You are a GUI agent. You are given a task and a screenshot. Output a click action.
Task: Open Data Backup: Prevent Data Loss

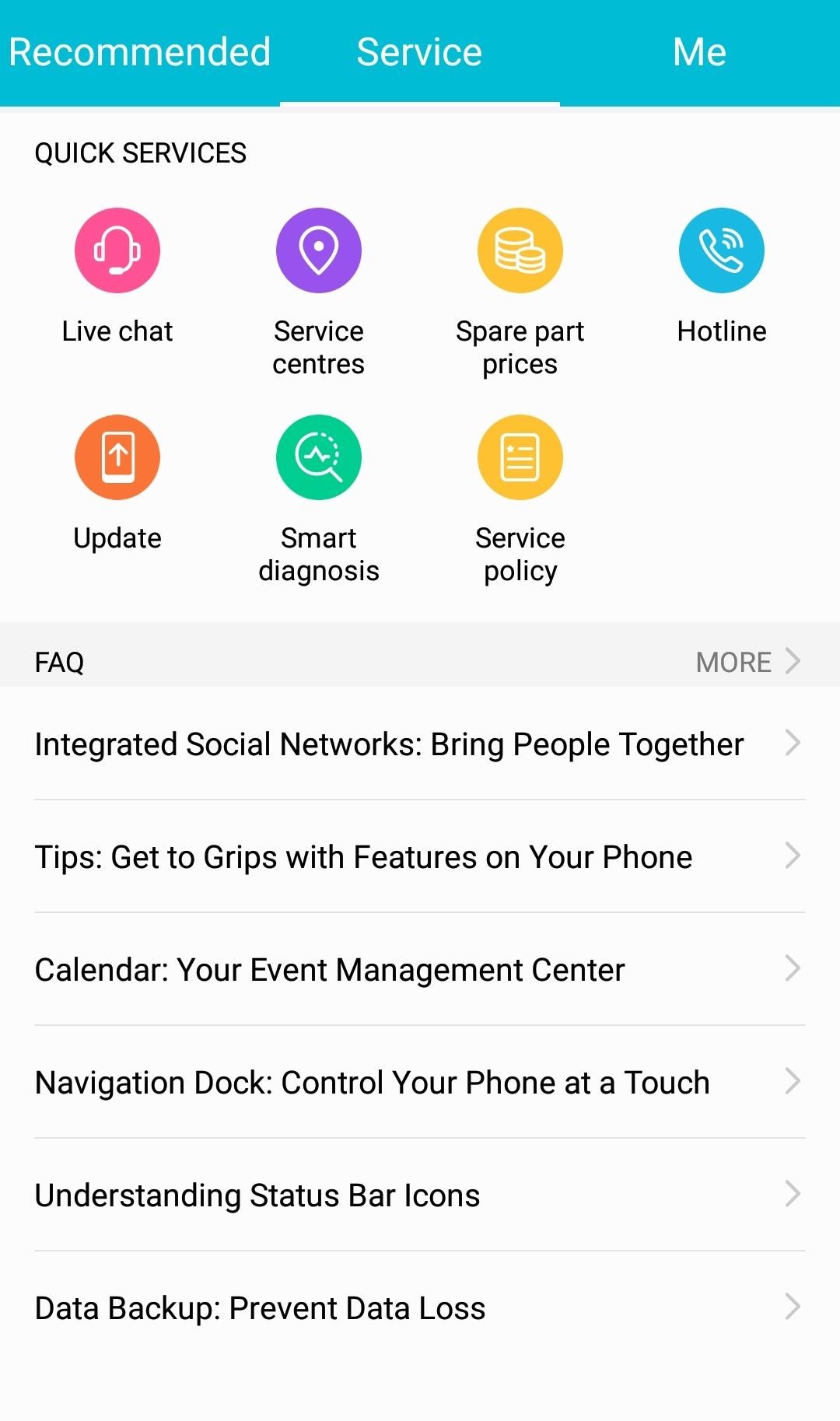(x=258, y=1307)
